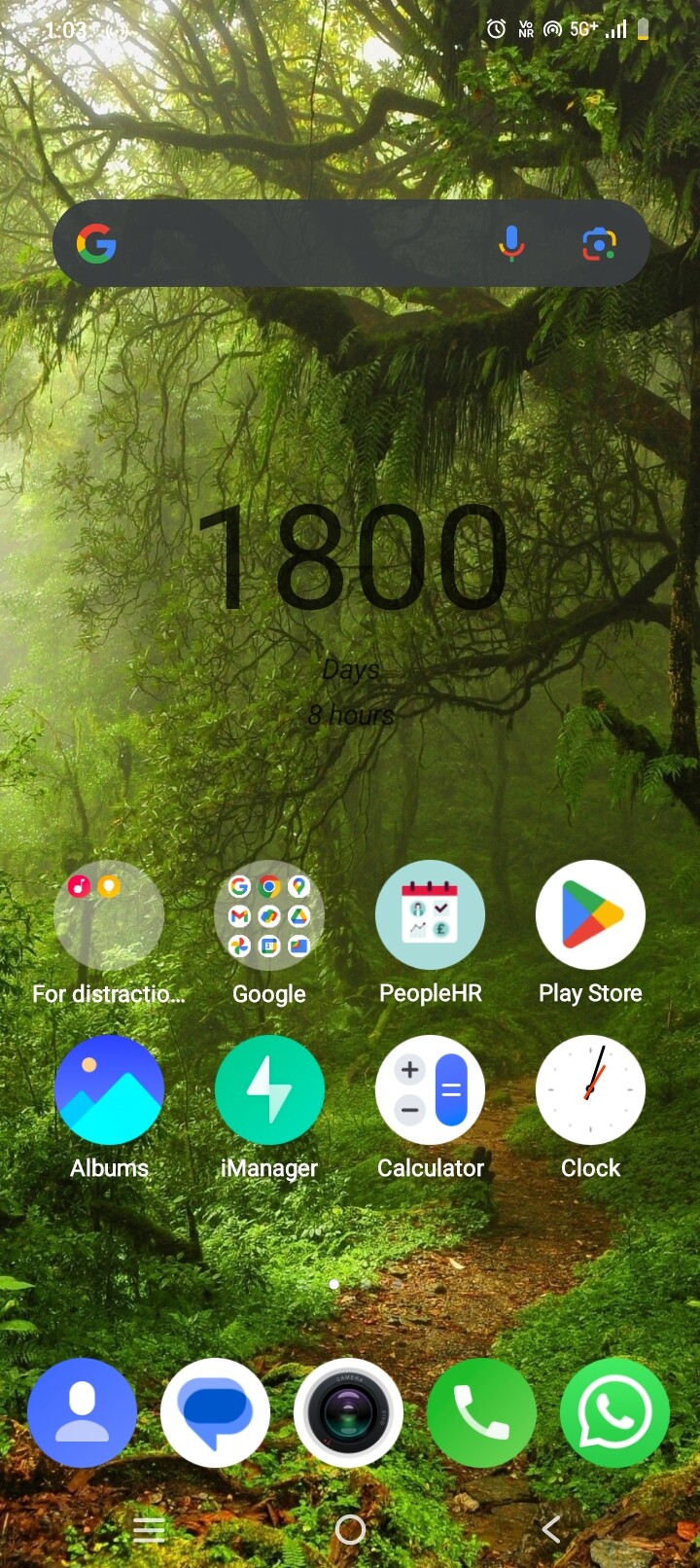This screenshot has width=700, height=1568.
Task: Start voice search with the microphone
Action: 511,243
